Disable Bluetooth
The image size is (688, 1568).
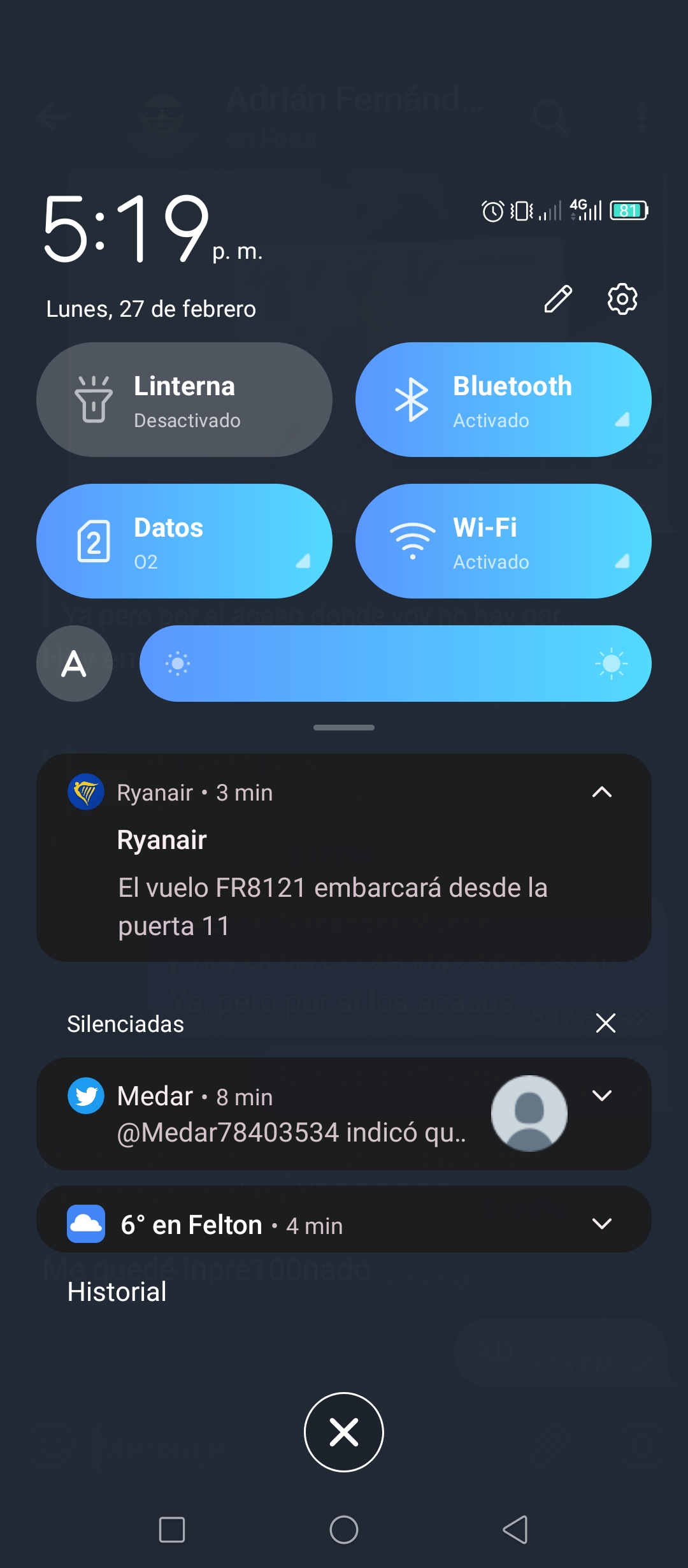point(503,400)
